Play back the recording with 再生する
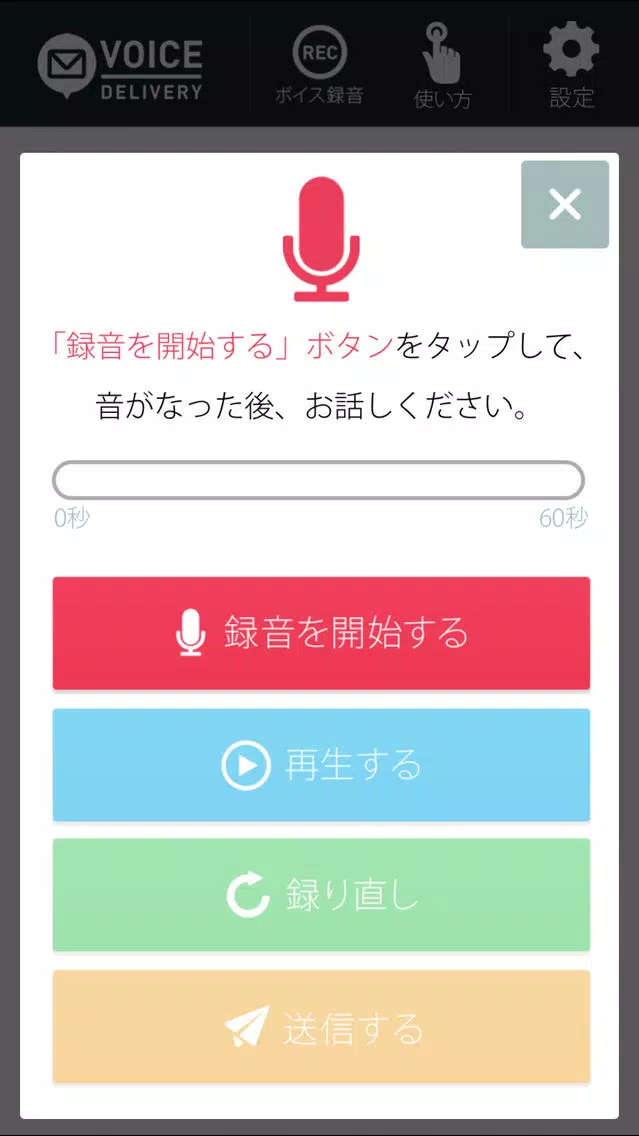 point(321,765)
